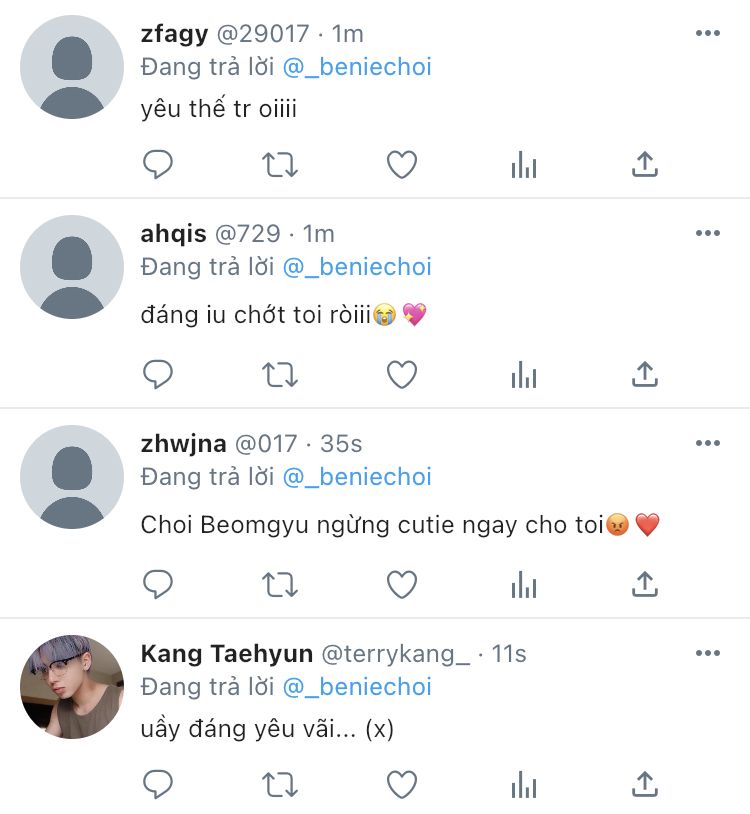The height and width of the screenshot is (814, 750).
Task: Like the reply from ahqis
Action: coord(402,374)
